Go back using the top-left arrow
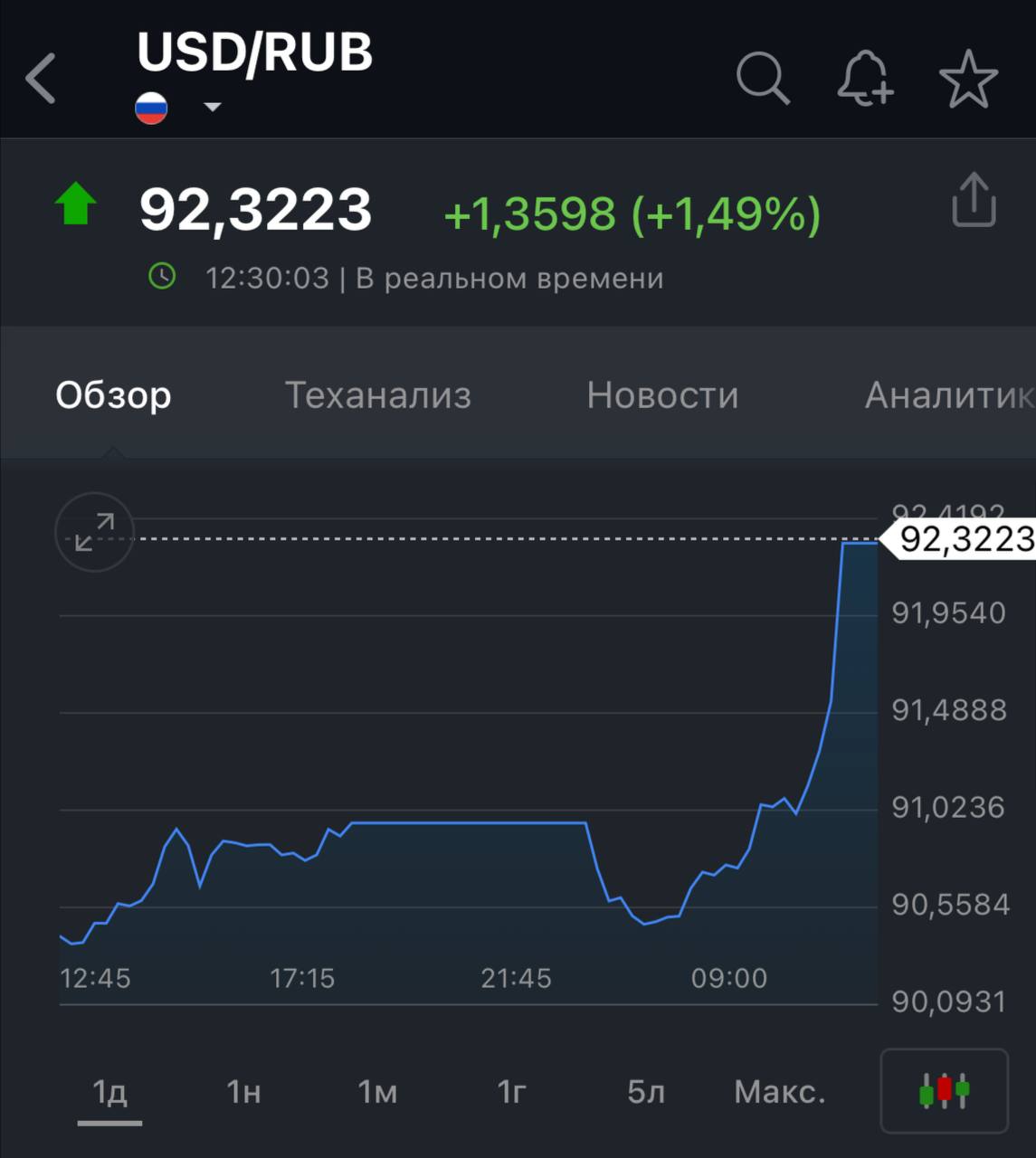The height and width of the screenshot is (1158, 1036). coord(42,79)
